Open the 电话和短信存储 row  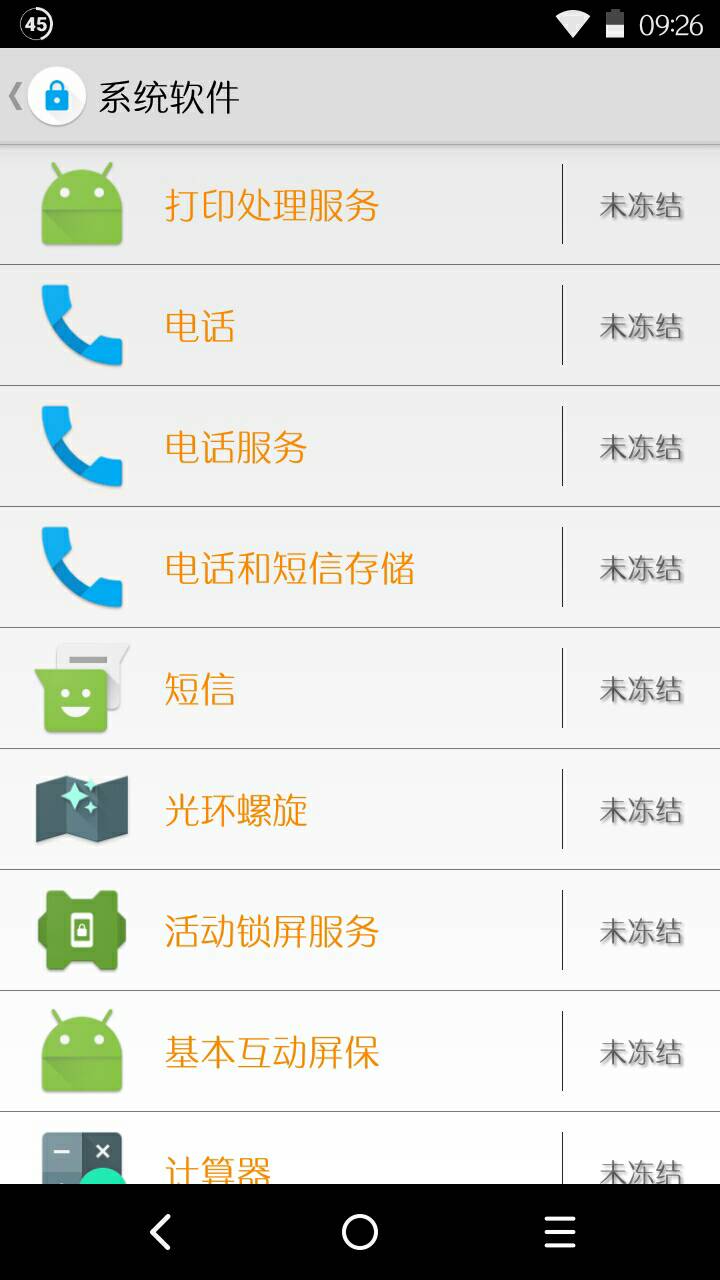click(280, 567)
